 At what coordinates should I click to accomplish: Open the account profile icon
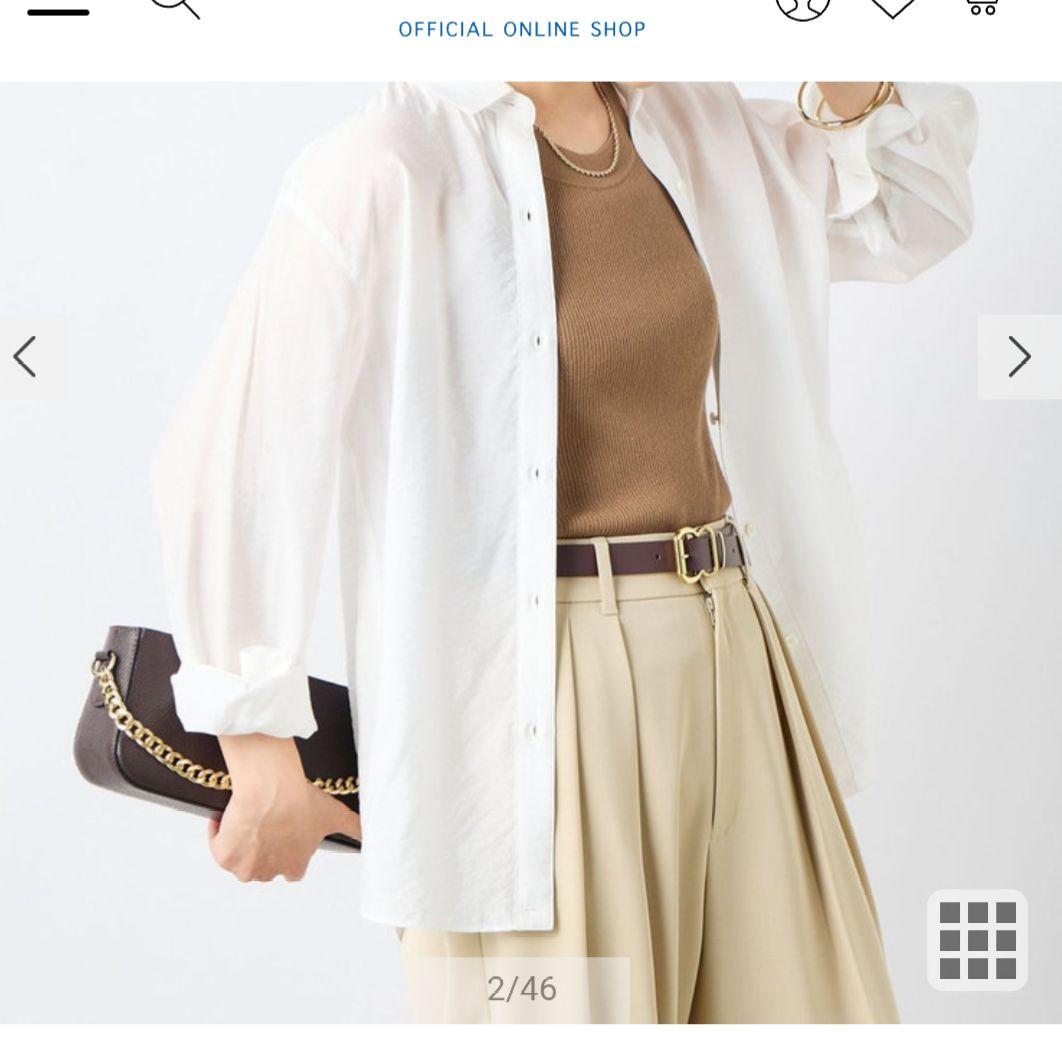pyautogui.click(x=802, y=6)
